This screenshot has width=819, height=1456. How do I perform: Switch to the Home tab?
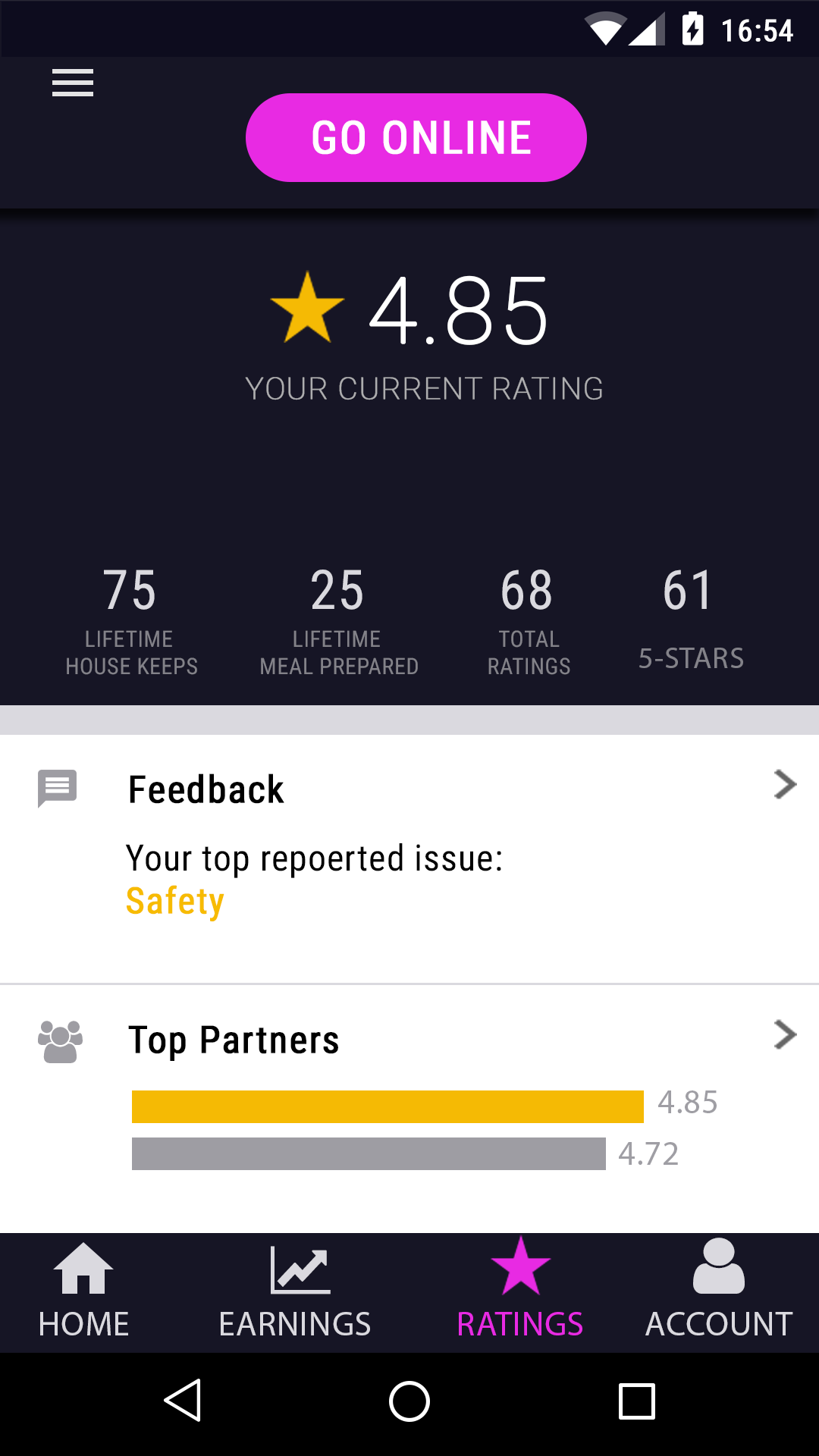pyautogui.click(x=83, y=1291)
